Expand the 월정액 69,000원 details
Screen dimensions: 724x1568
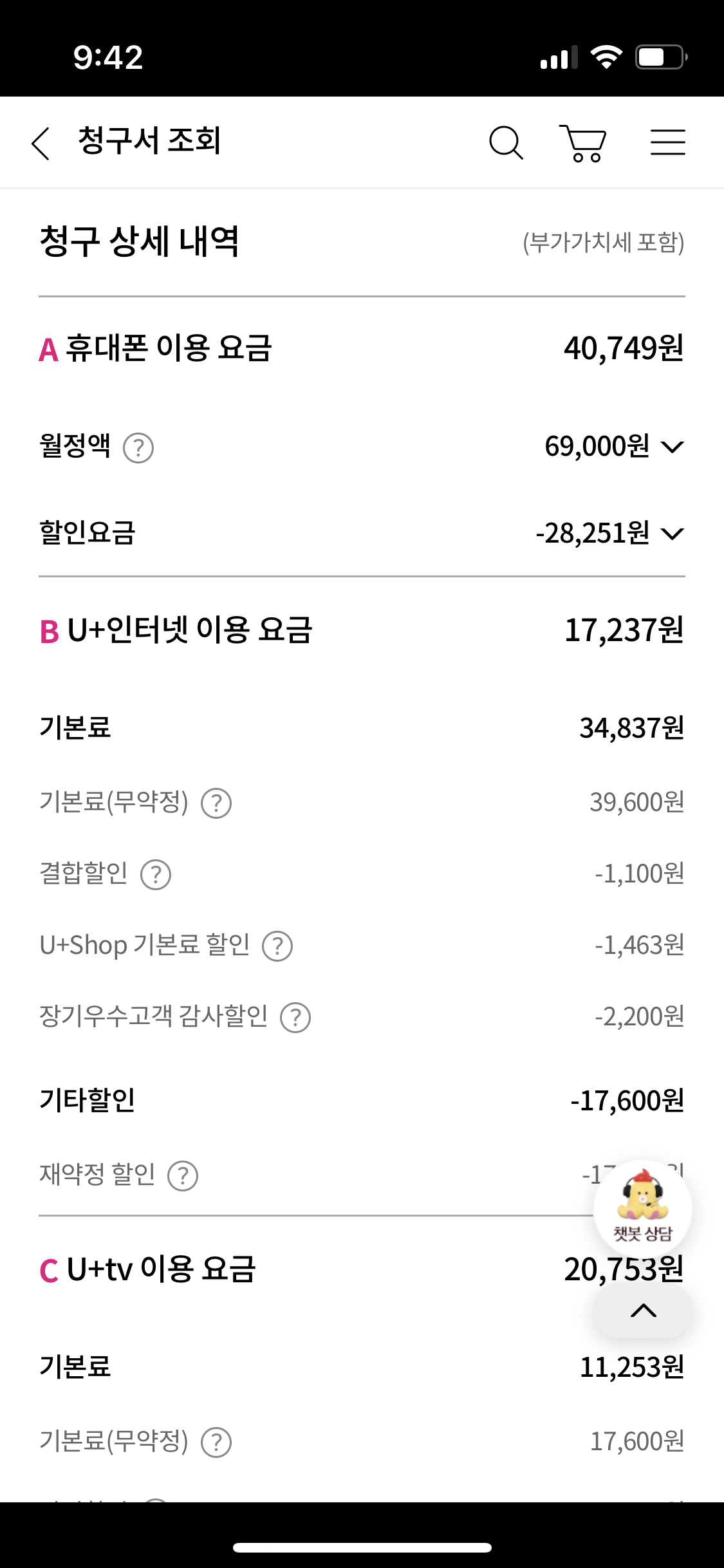click(x=673, y=447)
